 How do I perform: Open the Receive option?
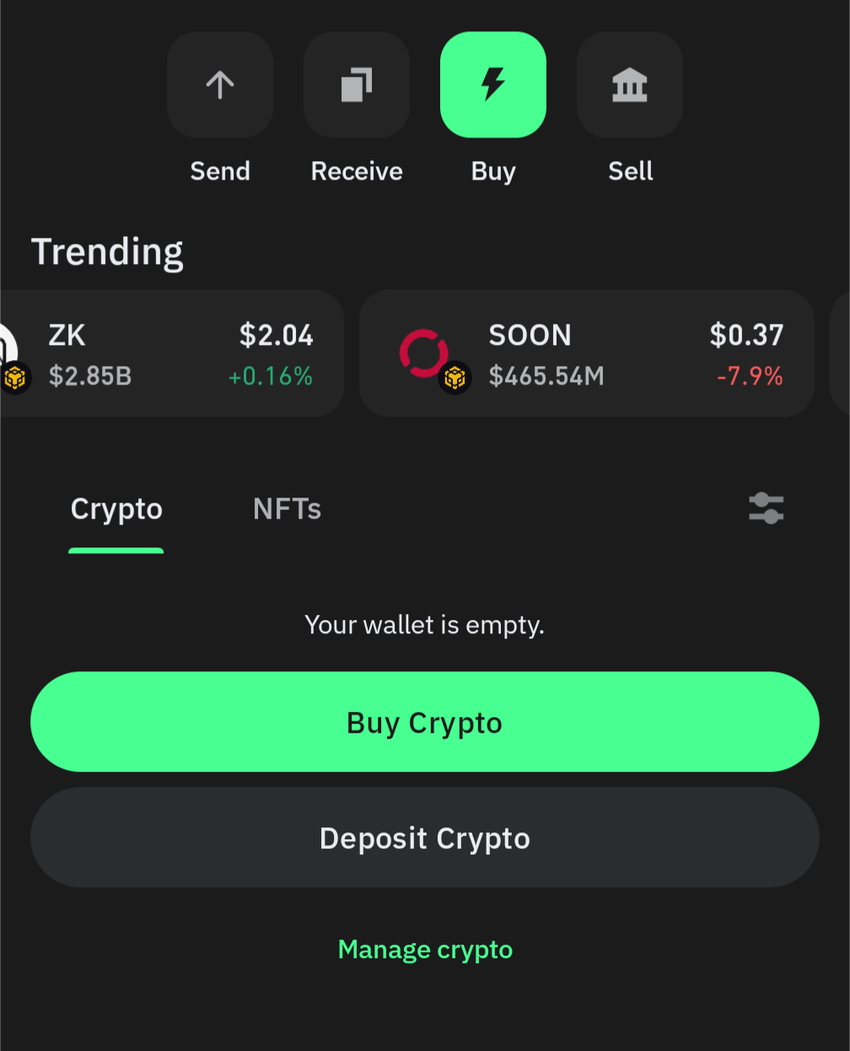point(356,85)
